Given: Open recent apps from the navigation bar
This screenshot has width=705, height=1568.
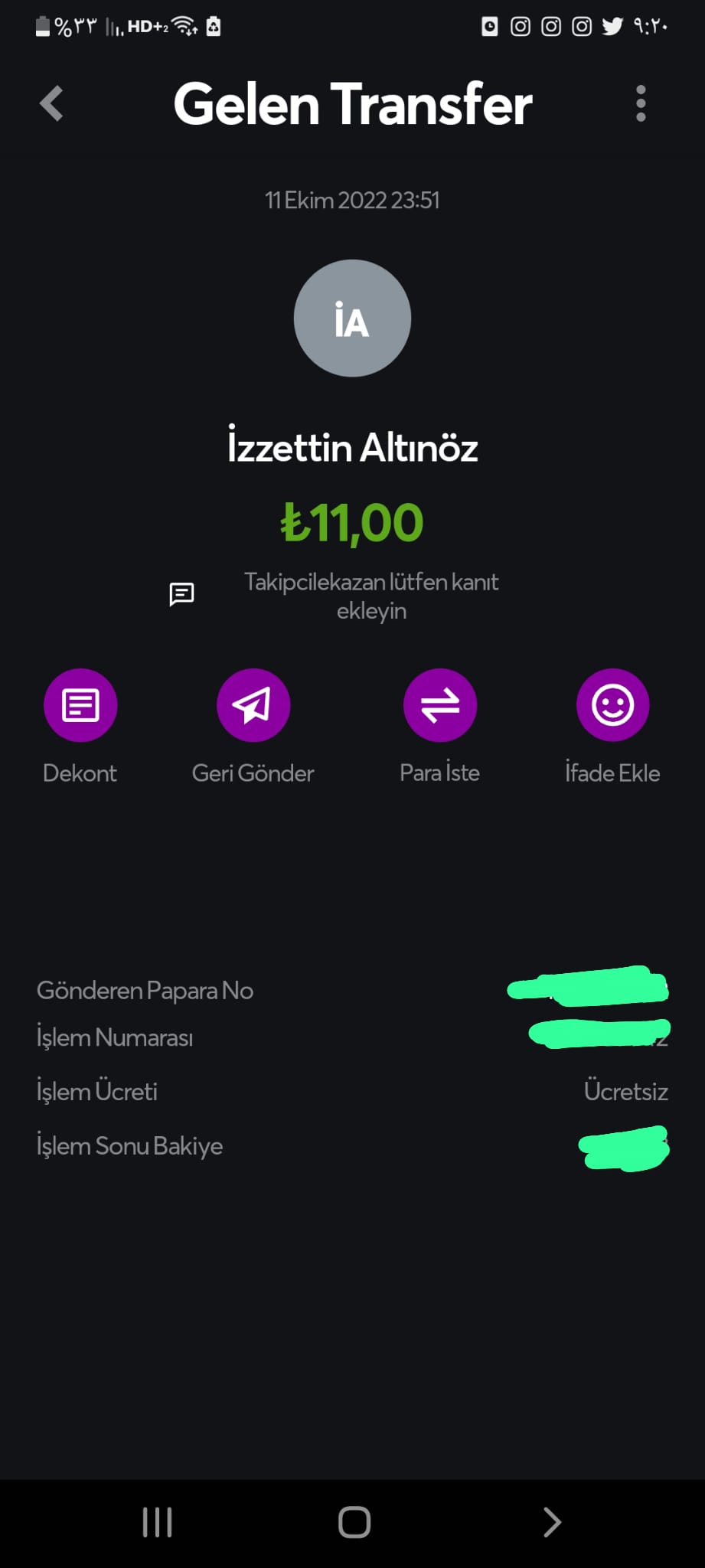Looking at the screenshot, I should (158, 1522).
